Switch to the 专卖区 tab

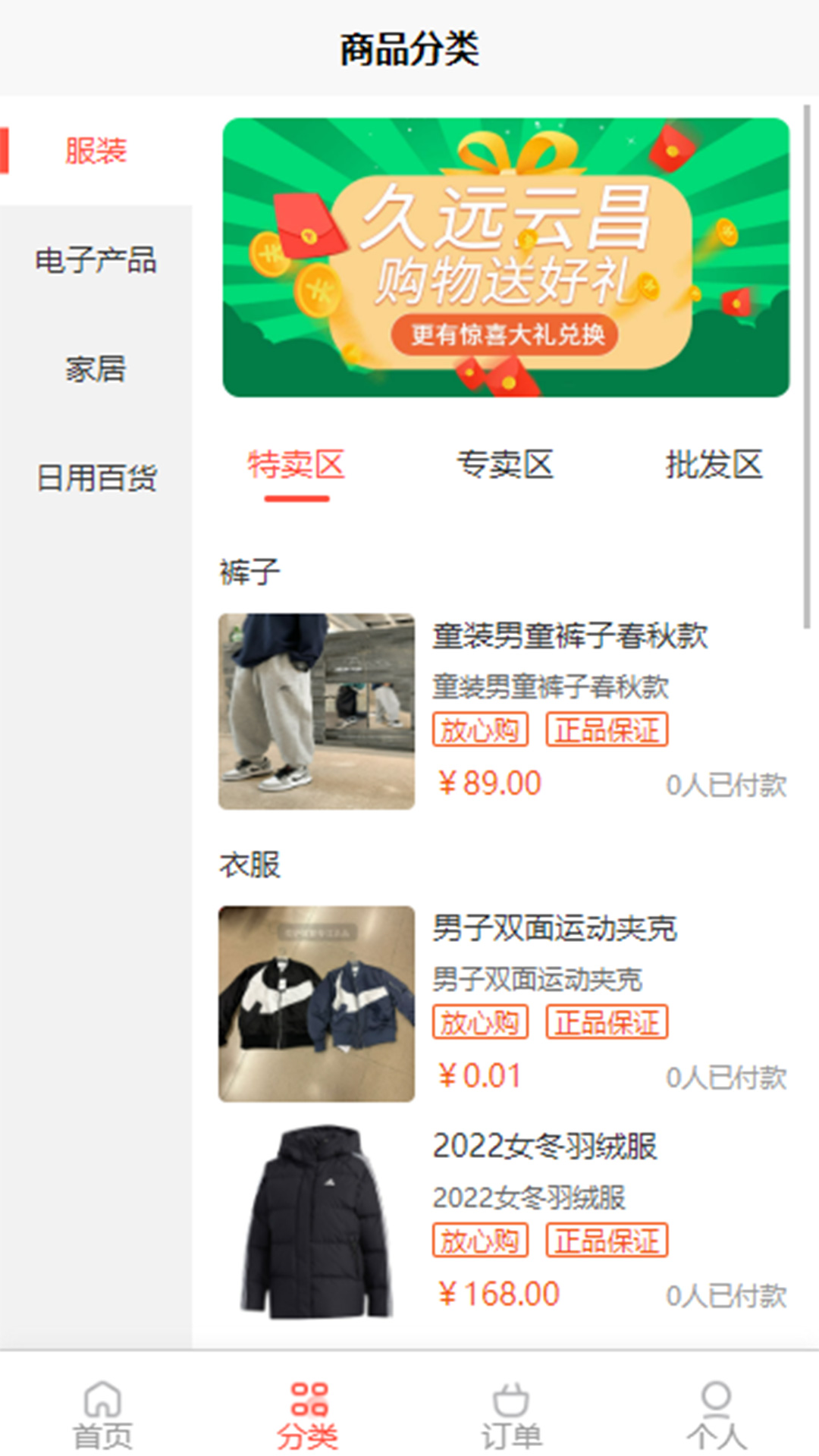(505, 465)
